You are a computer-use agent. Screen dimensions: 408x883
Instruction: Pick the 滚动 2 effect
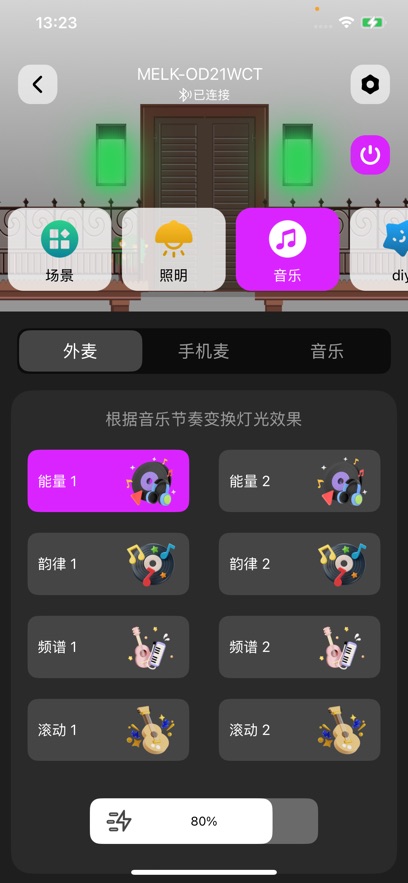(299, 730)
